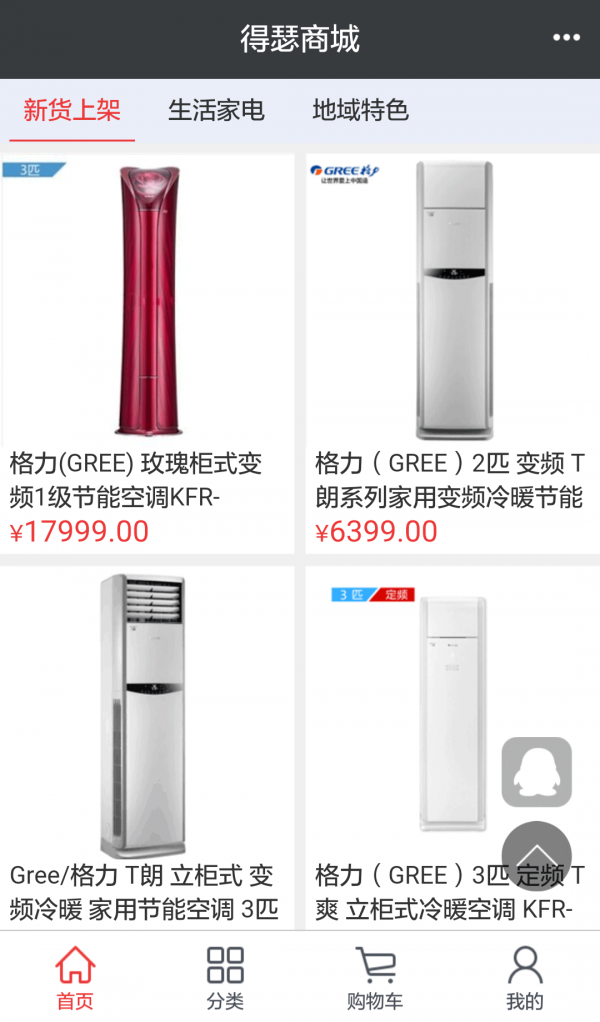Open the 购物车 shopping cart
This screenshot has height=1022, width=600.
[375, 978]
